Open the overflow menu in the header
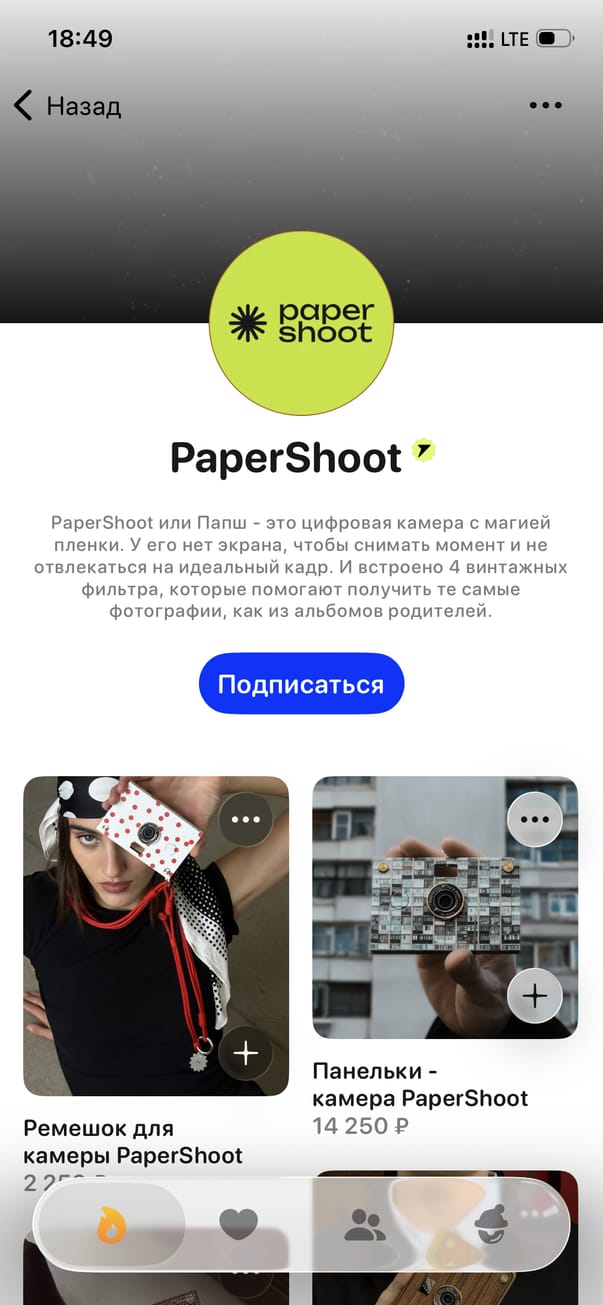The image size is (603, 1305). click(x=545, y=105)
